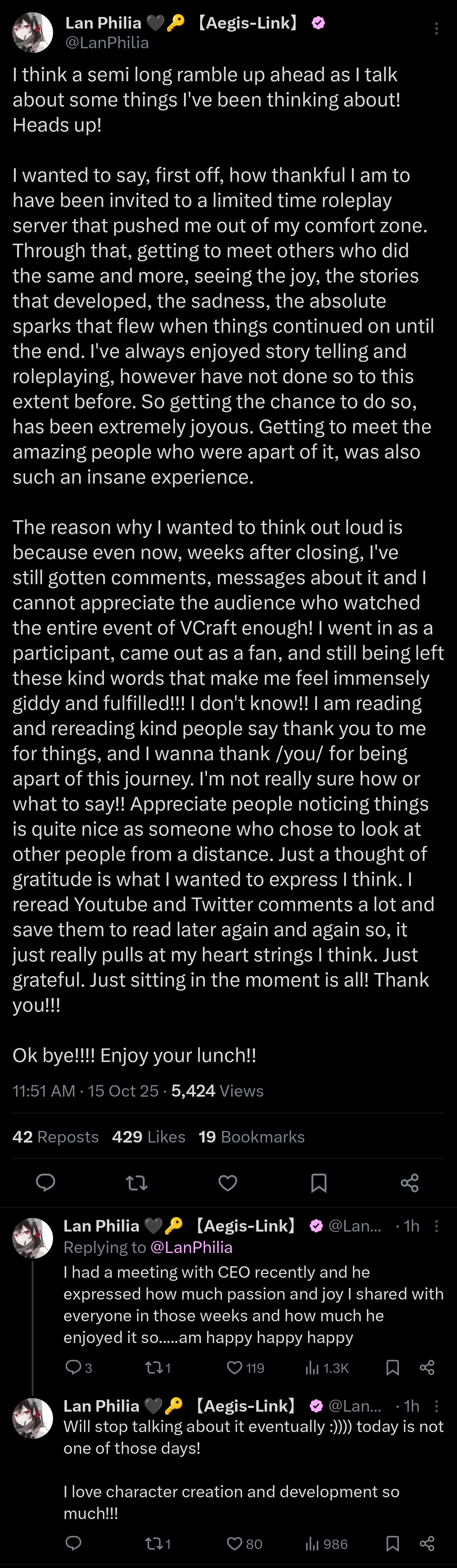Screen dimensions: 457x1568
Task: Reply to the main post
Action: pos(46,1183)
